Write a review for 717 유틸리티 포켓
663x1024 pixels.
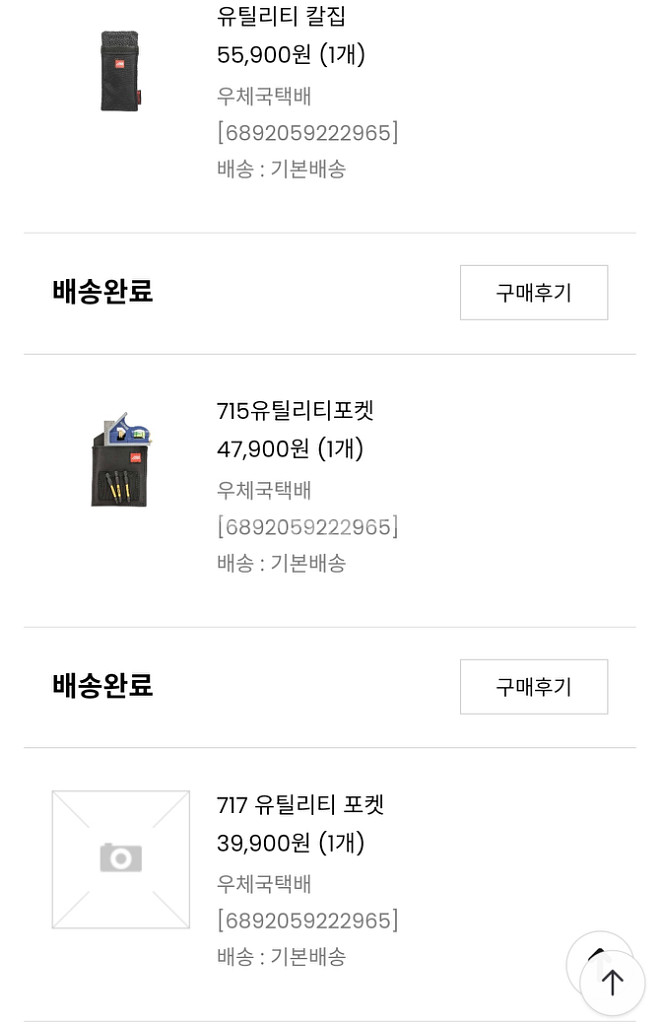point(533,686)
